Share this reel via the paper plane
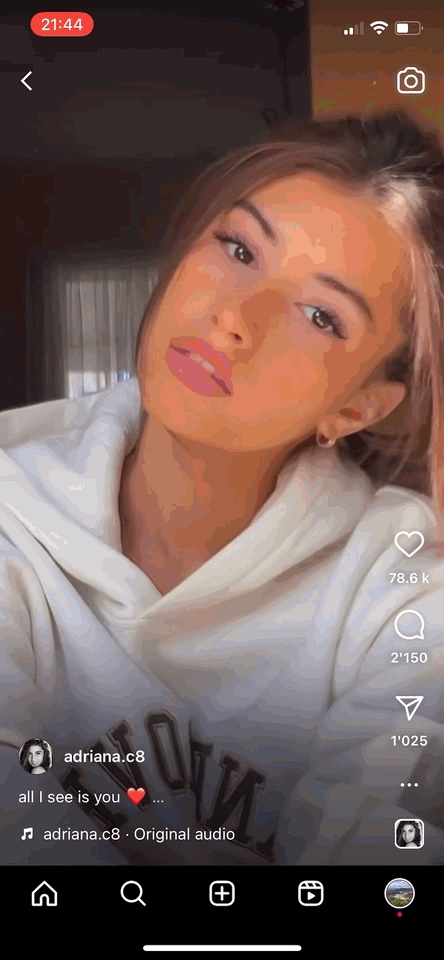Image resolution: width=444 pixels, height=960 pixels. (x=409, y=708)
